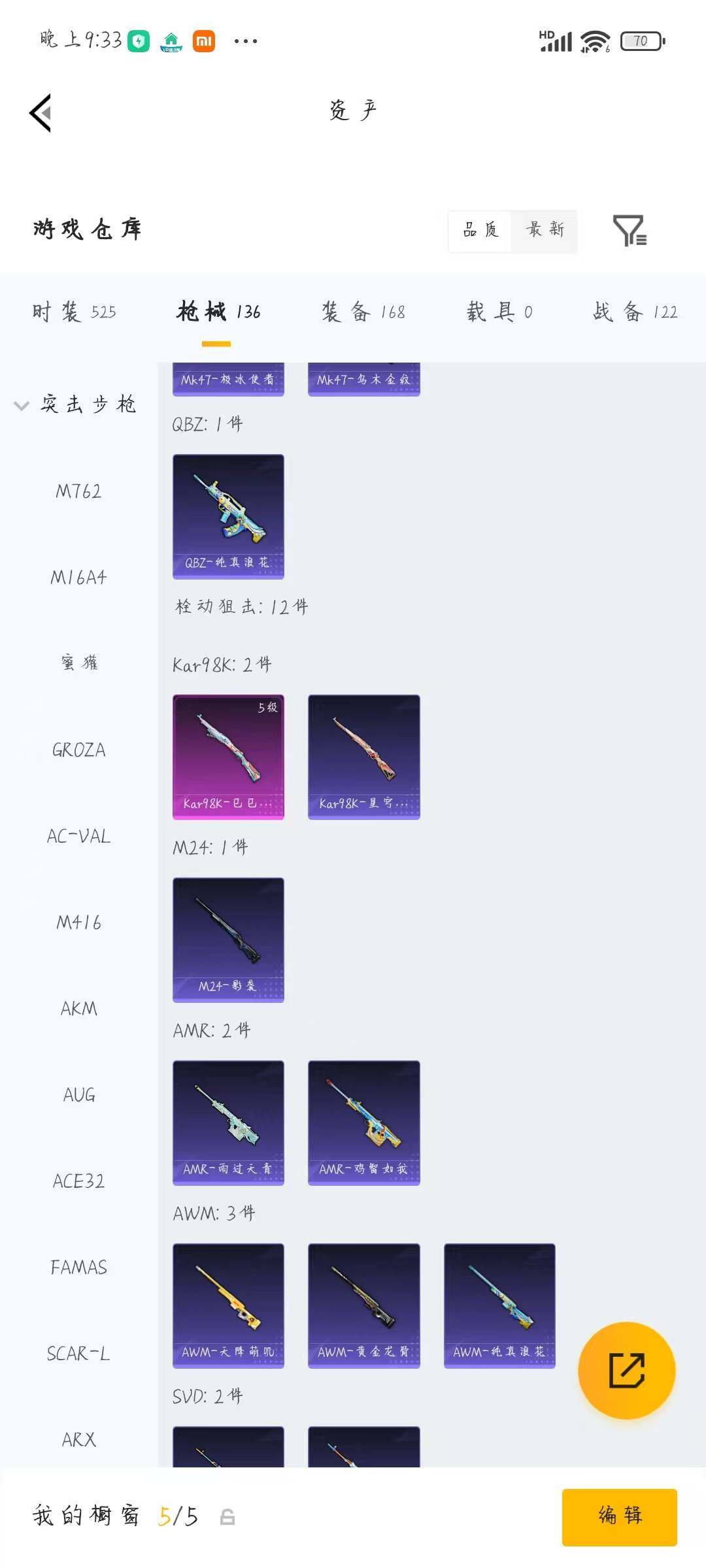Sort warehouse items by 最新
706x1568 pixels.
click(x=545, y=230)
